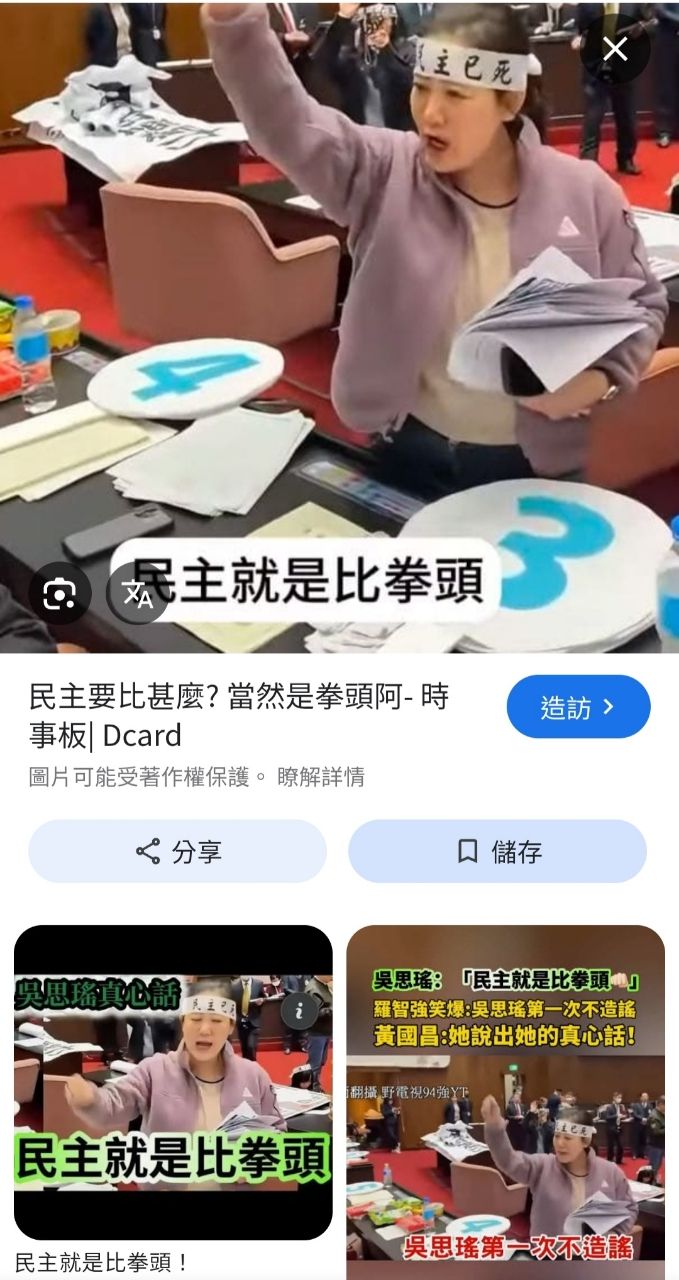Open the 瞭解詳情 copyright link

coord(320,777)
